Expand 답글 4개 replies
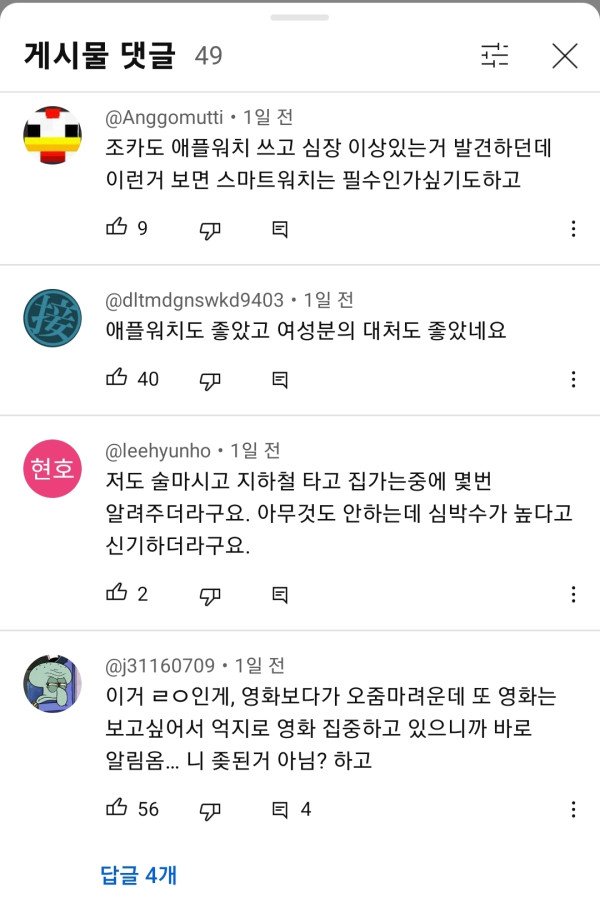600x913 pixels. (139, 875)
